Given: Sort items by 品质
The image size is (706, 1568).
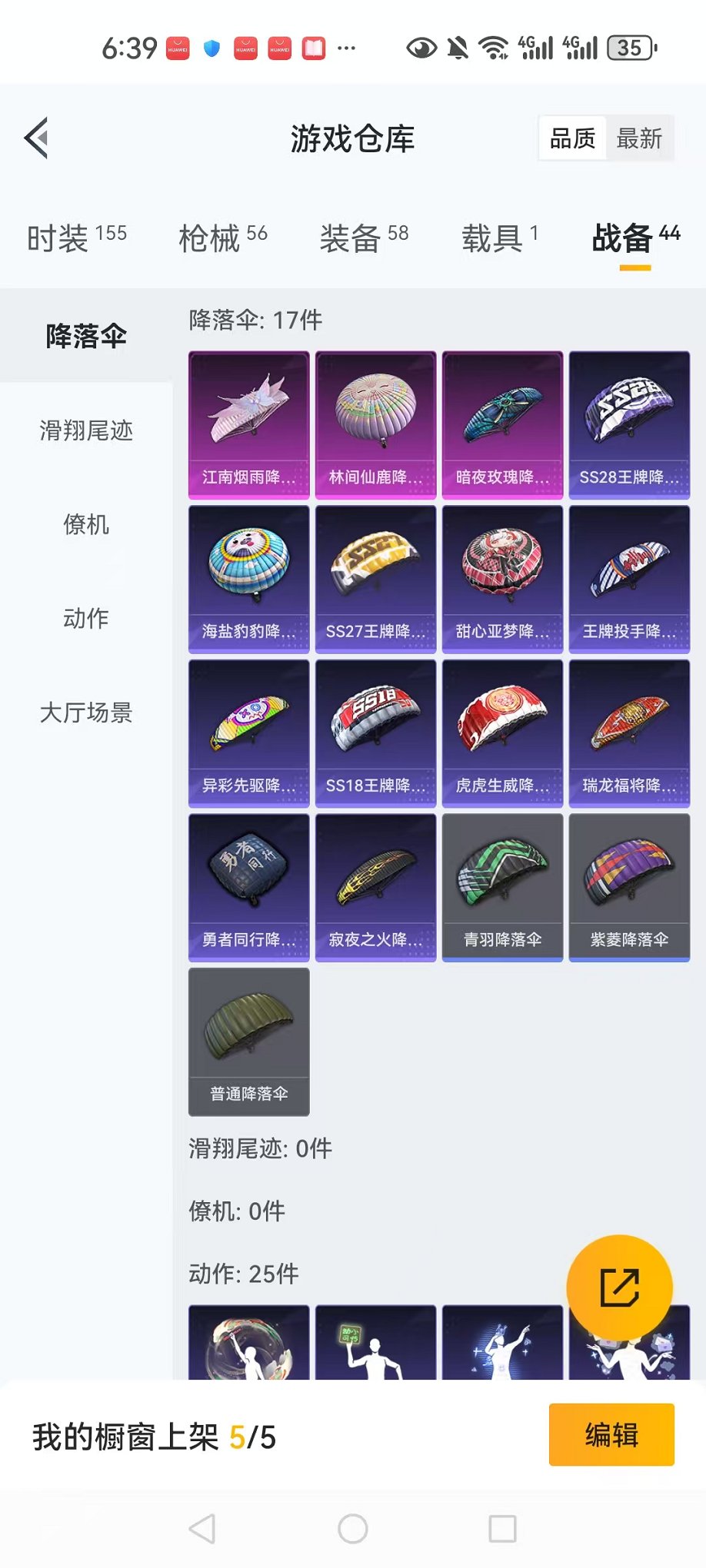Looking at the screenshot, I should (x=573, y=139).
